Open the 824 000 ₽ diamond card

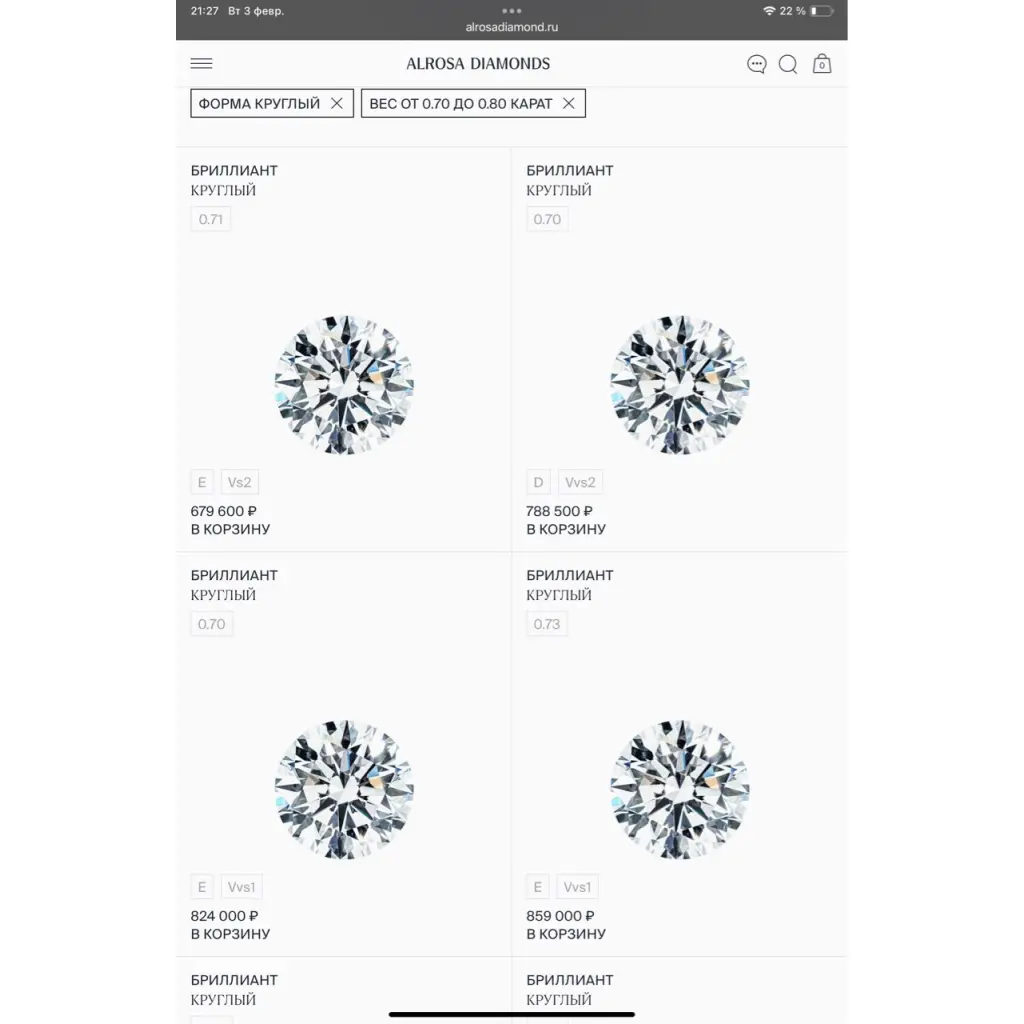343,790
